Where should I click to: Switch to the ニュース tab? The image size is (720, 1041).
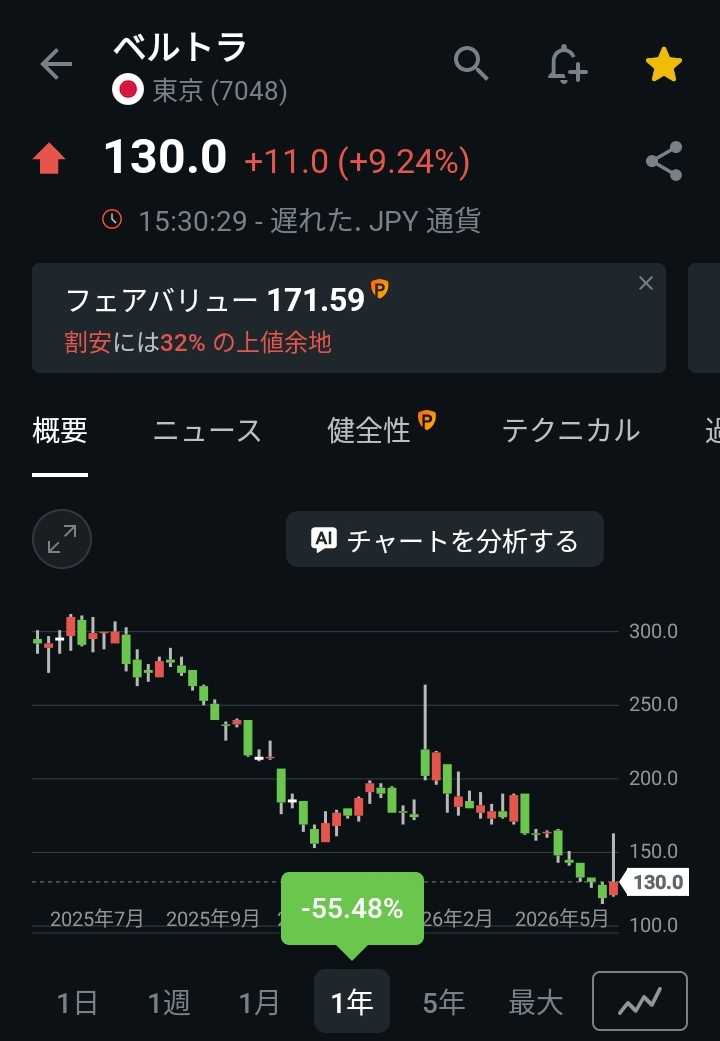(207, 432)
